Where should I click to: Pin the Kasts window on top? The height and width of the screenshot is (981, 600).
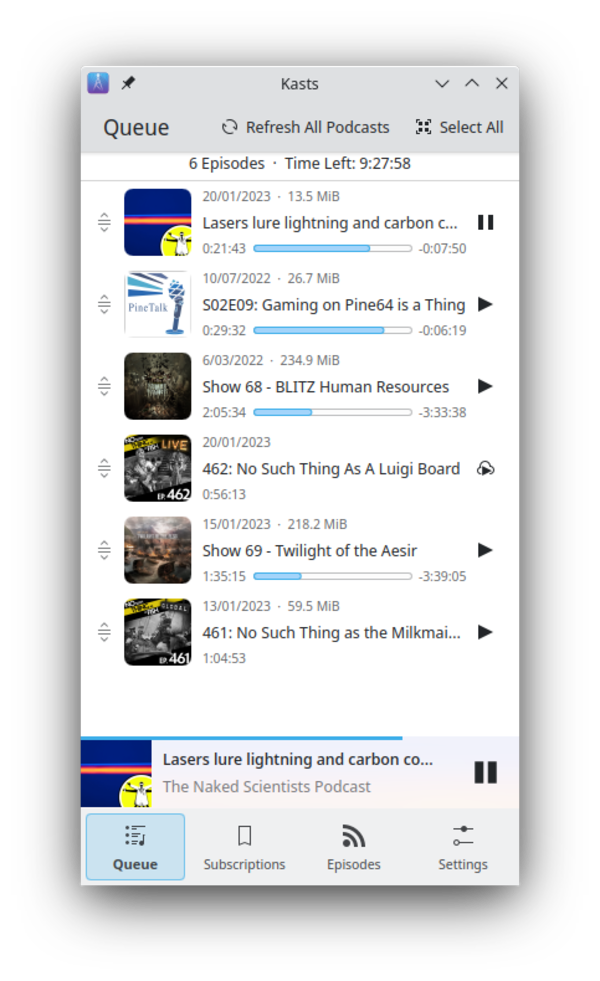coord(128,84)
